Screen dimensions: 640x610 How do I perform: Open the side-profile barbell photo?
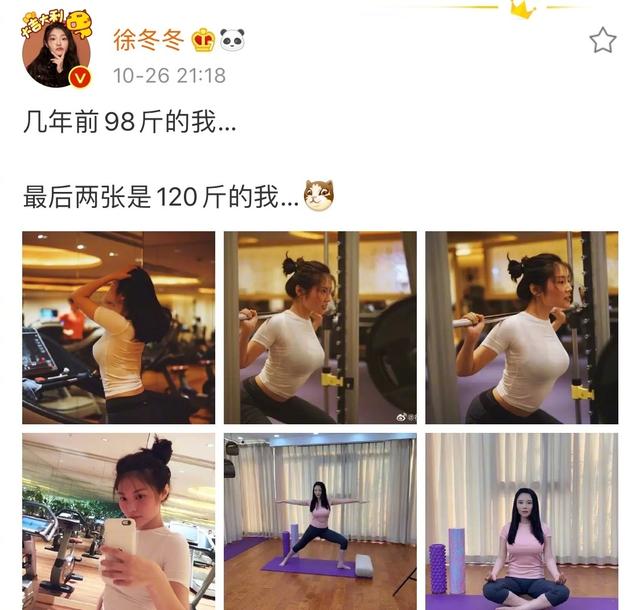[x=521, y=328]
